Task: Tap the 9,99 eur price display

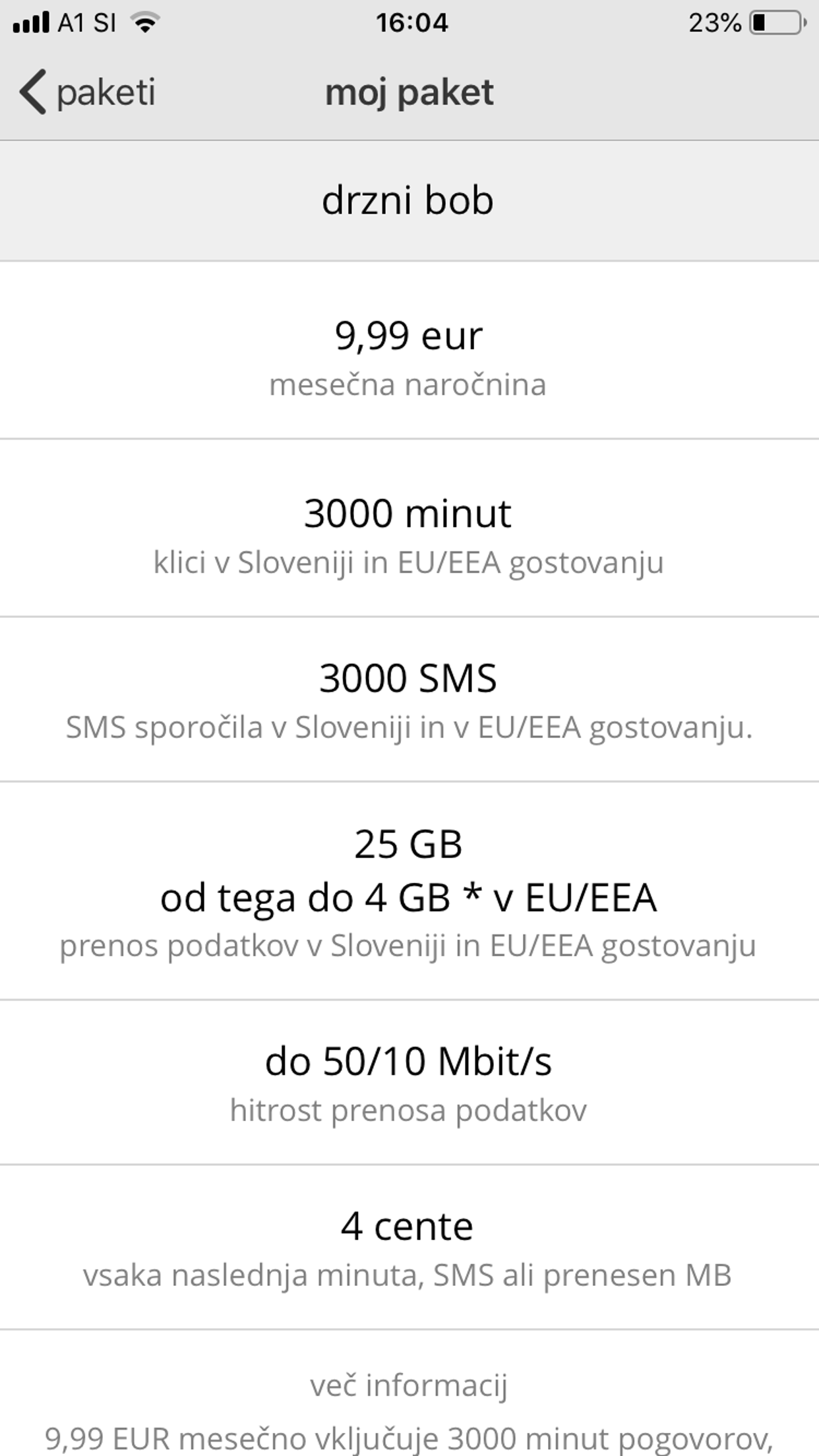Action: point(409,336)
